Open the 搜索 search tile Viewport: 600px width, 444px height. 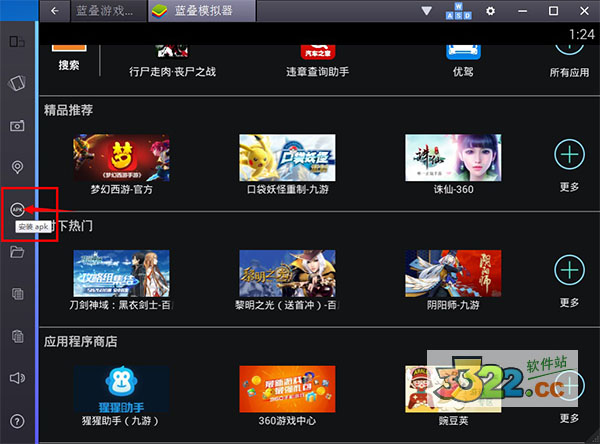68,55
